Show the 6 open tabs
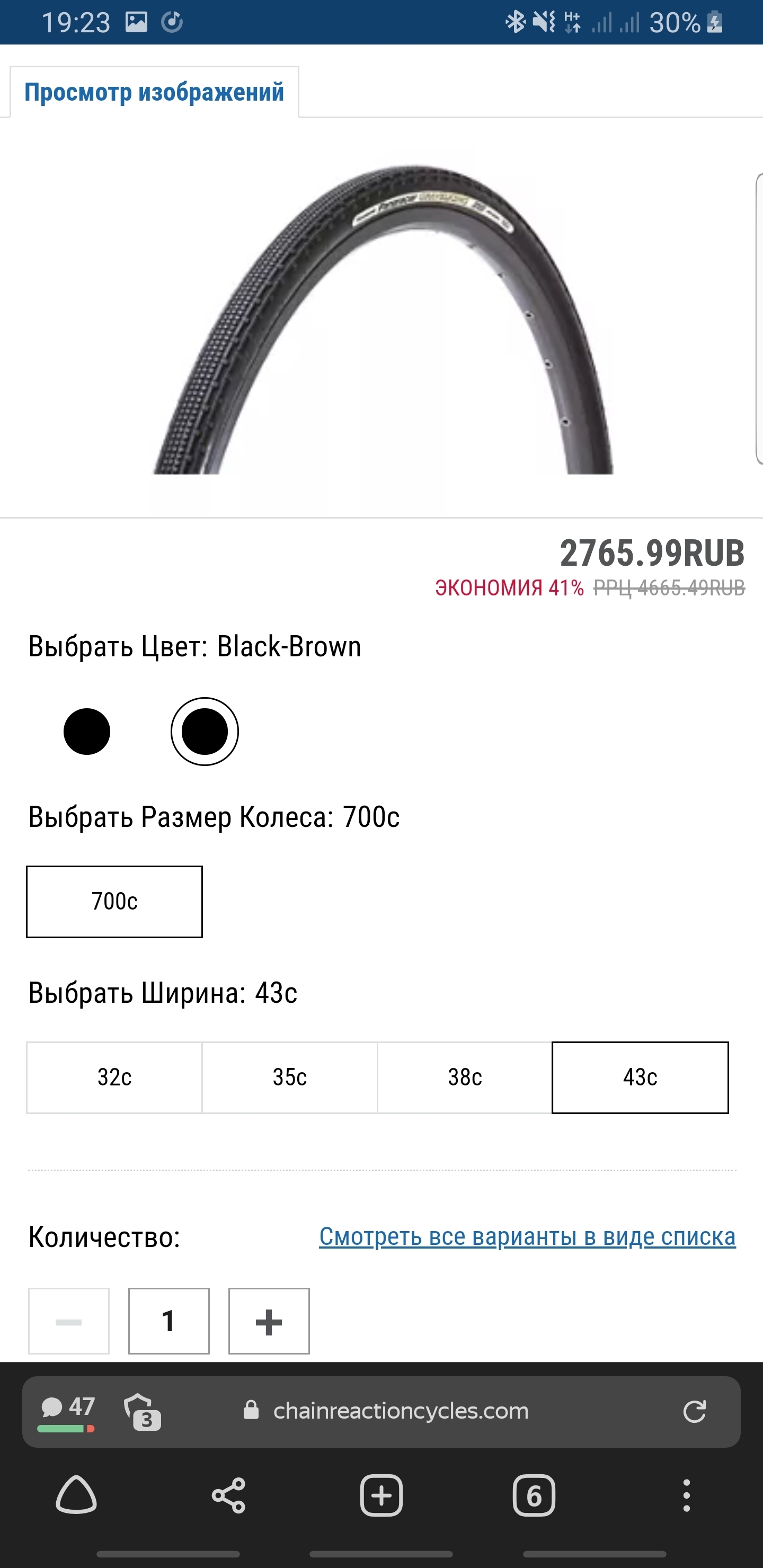The image size is (763, 1568). point(534,1495)
